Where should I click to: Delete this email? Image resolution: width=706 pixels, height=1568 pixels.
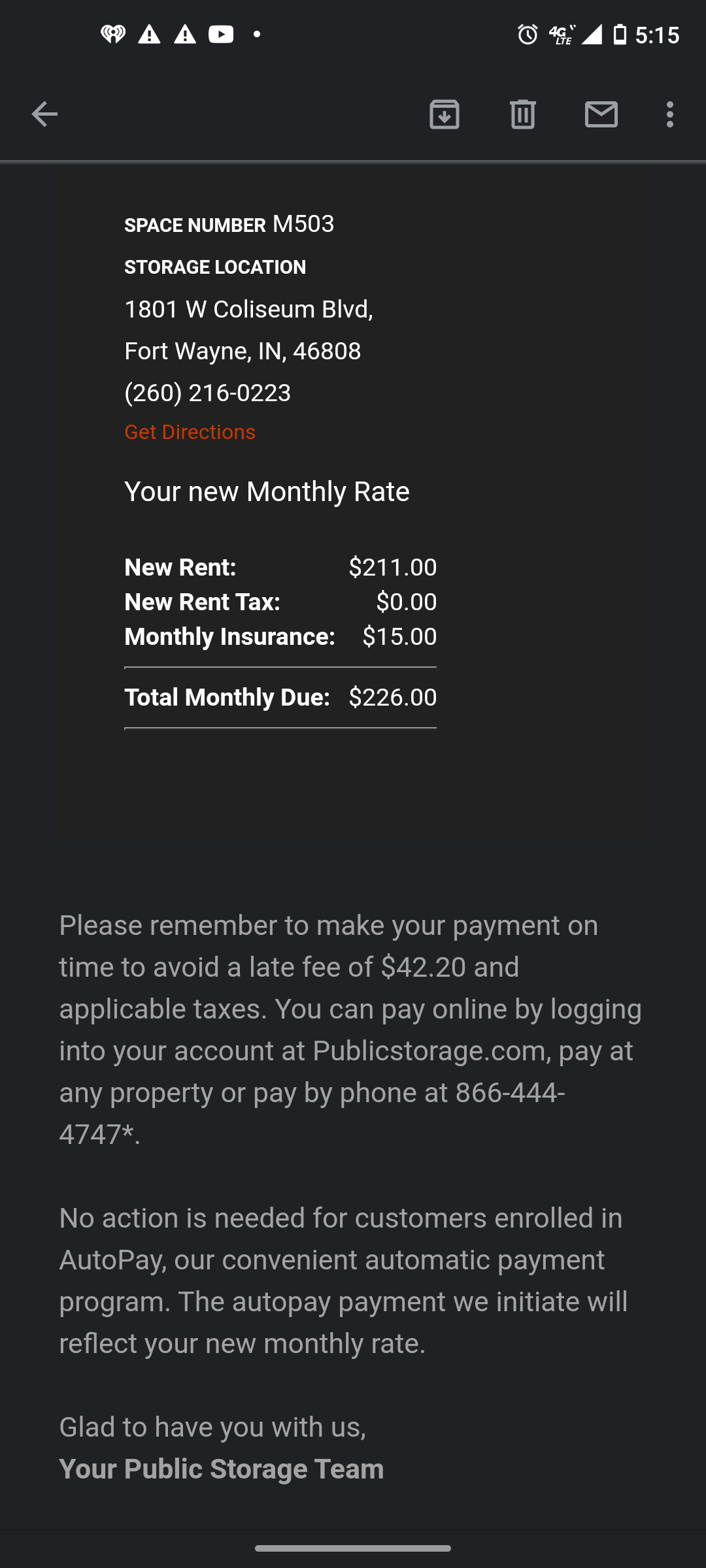(523, 114)
